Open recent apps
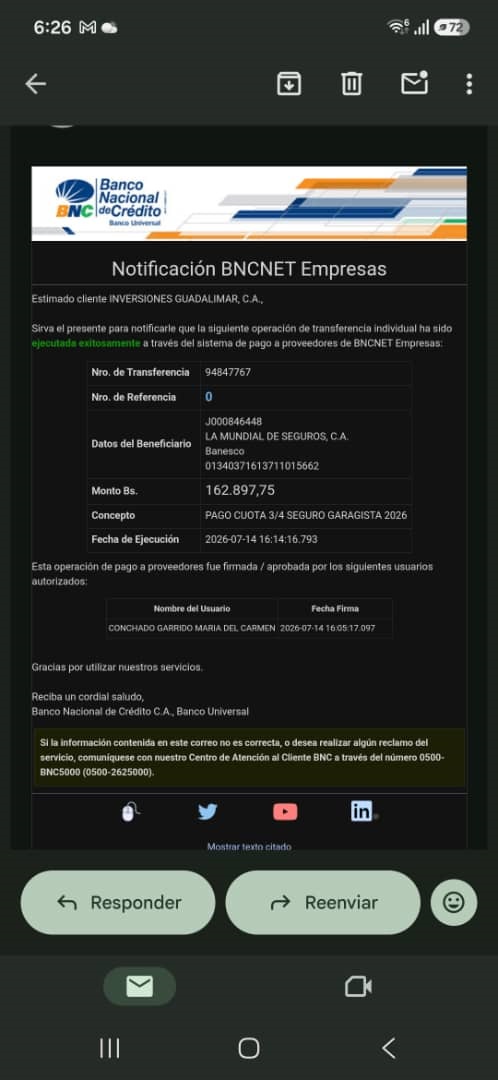The image size is (498, 1080). coord(110,1048)
